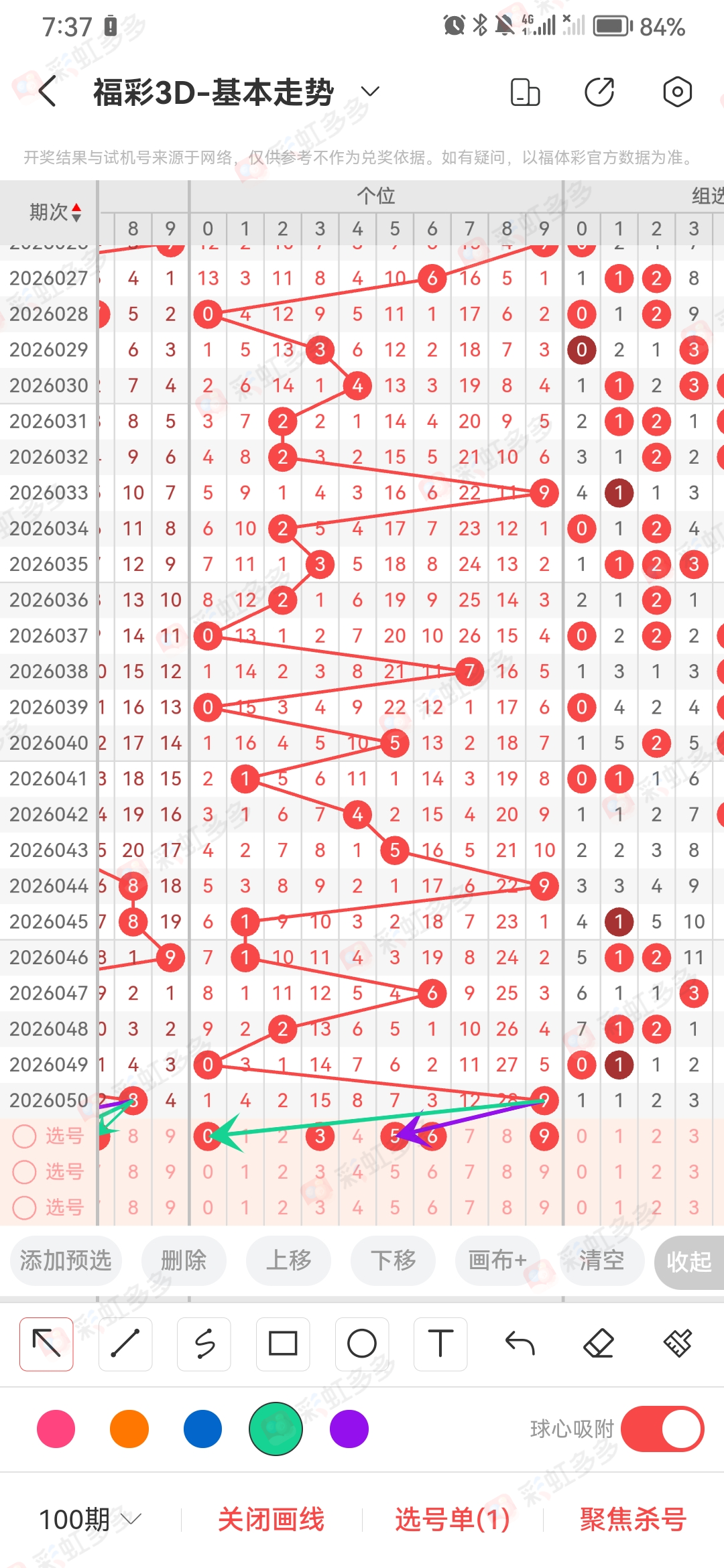Open the hexagon settings icon
This screenshot has width=724, height=1568.
point(677,92)
